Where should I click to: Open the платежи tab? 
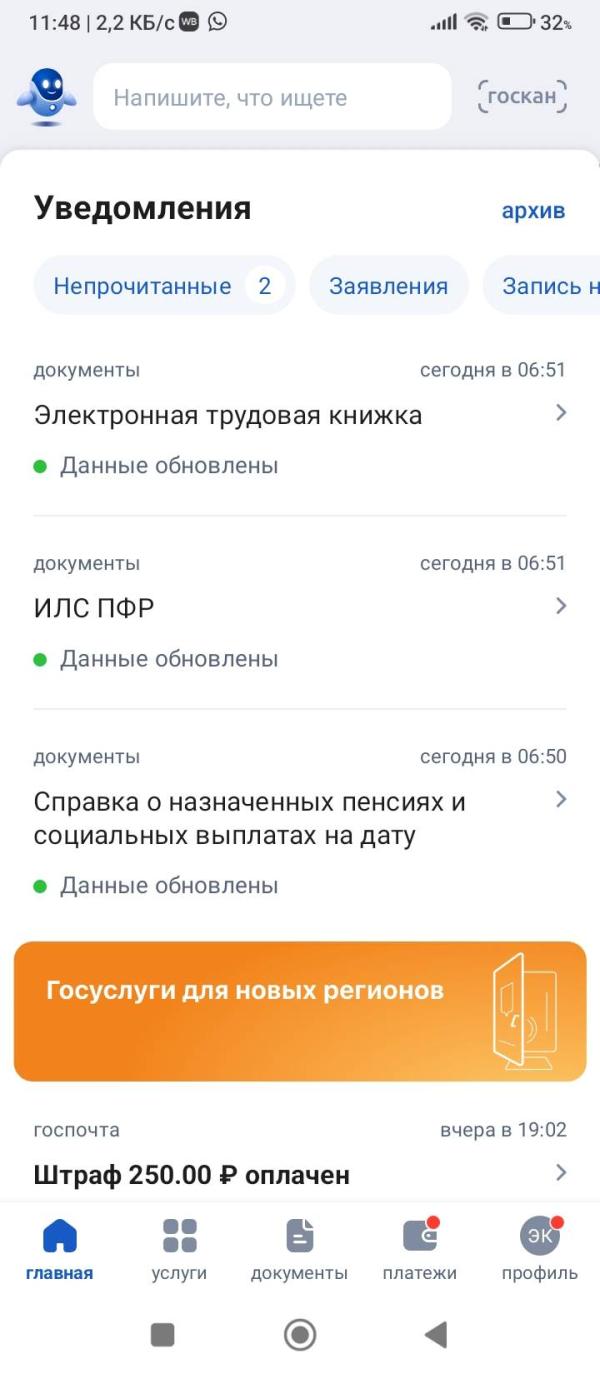(420, 1248)
